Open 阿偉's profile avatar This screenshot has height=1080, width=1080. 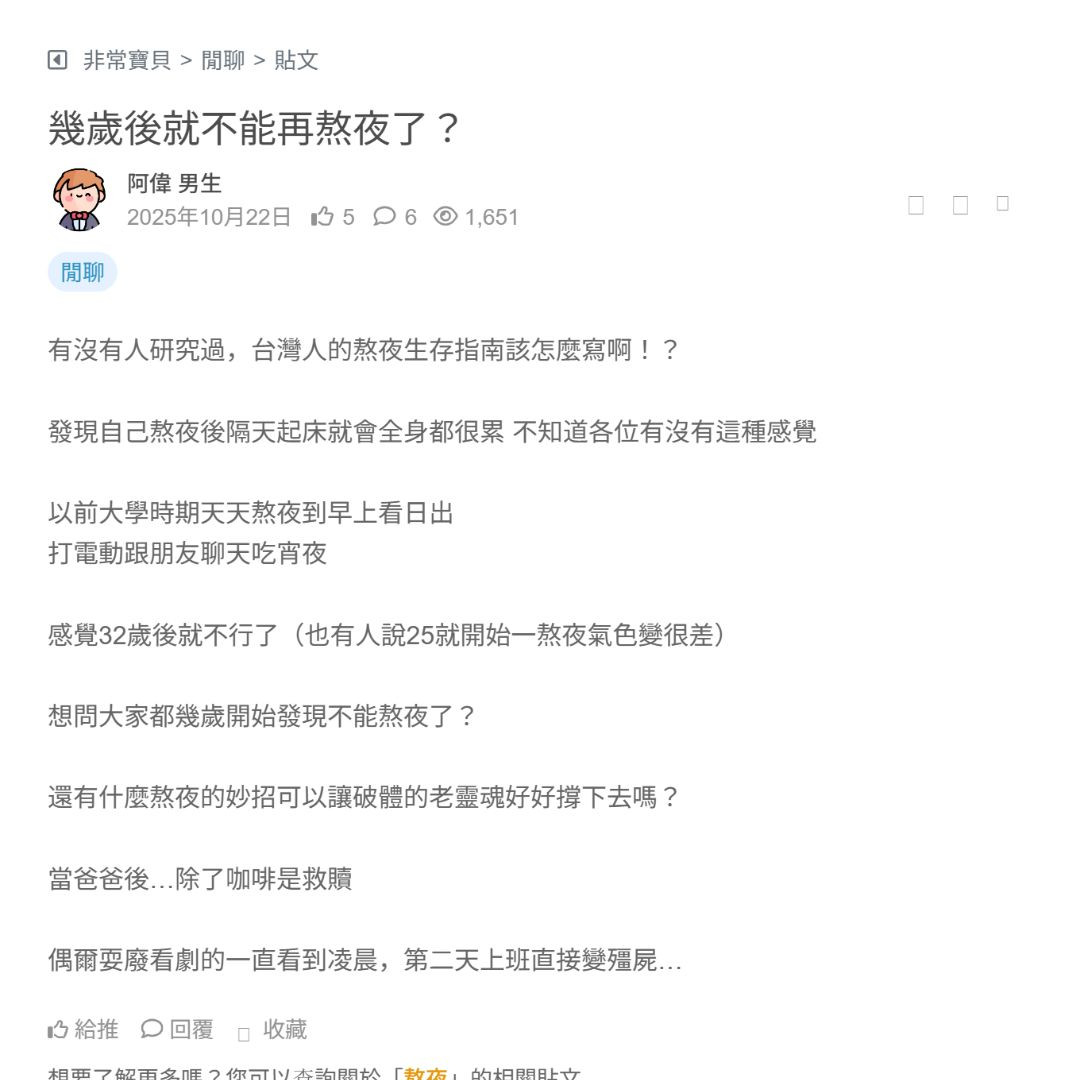[x=78, y=199]
